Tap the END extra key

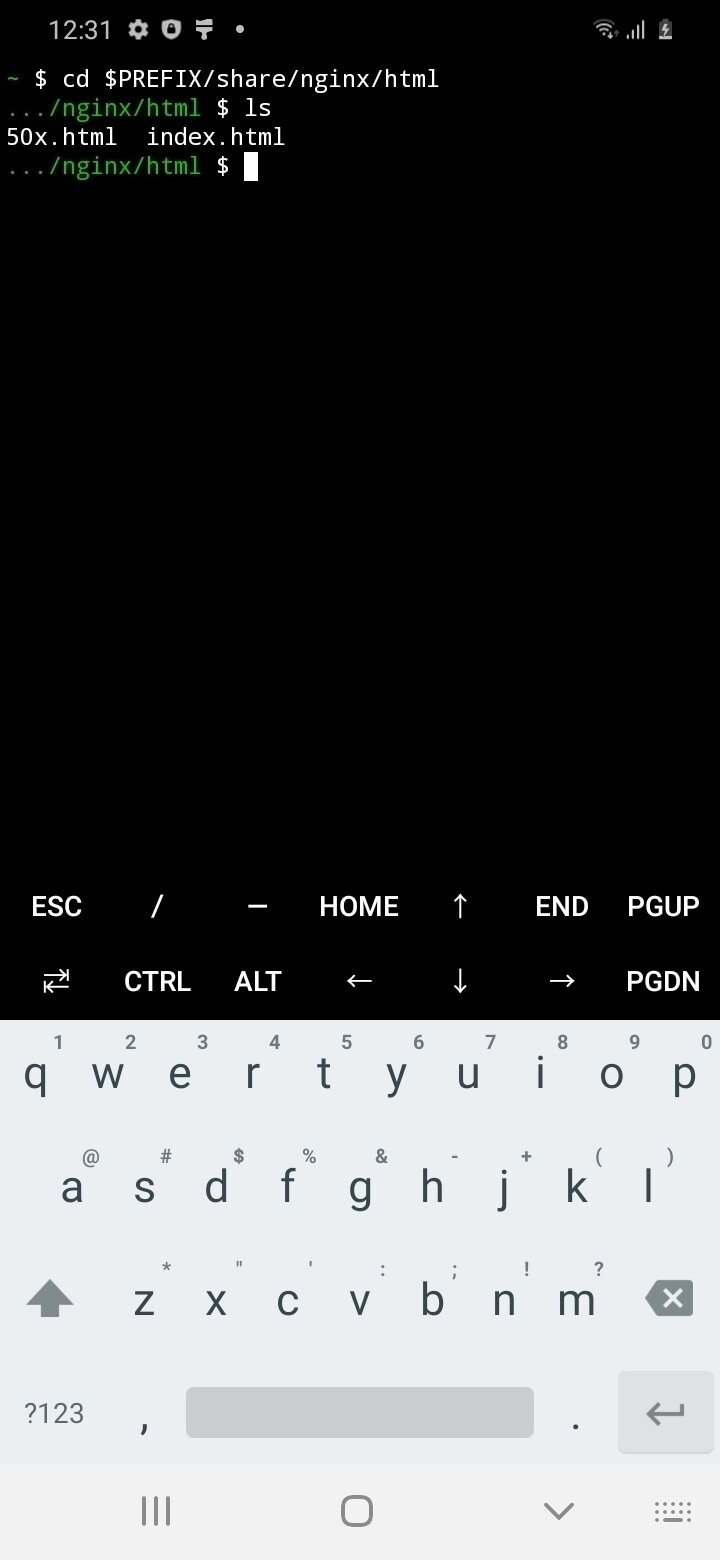pos(561,906)
